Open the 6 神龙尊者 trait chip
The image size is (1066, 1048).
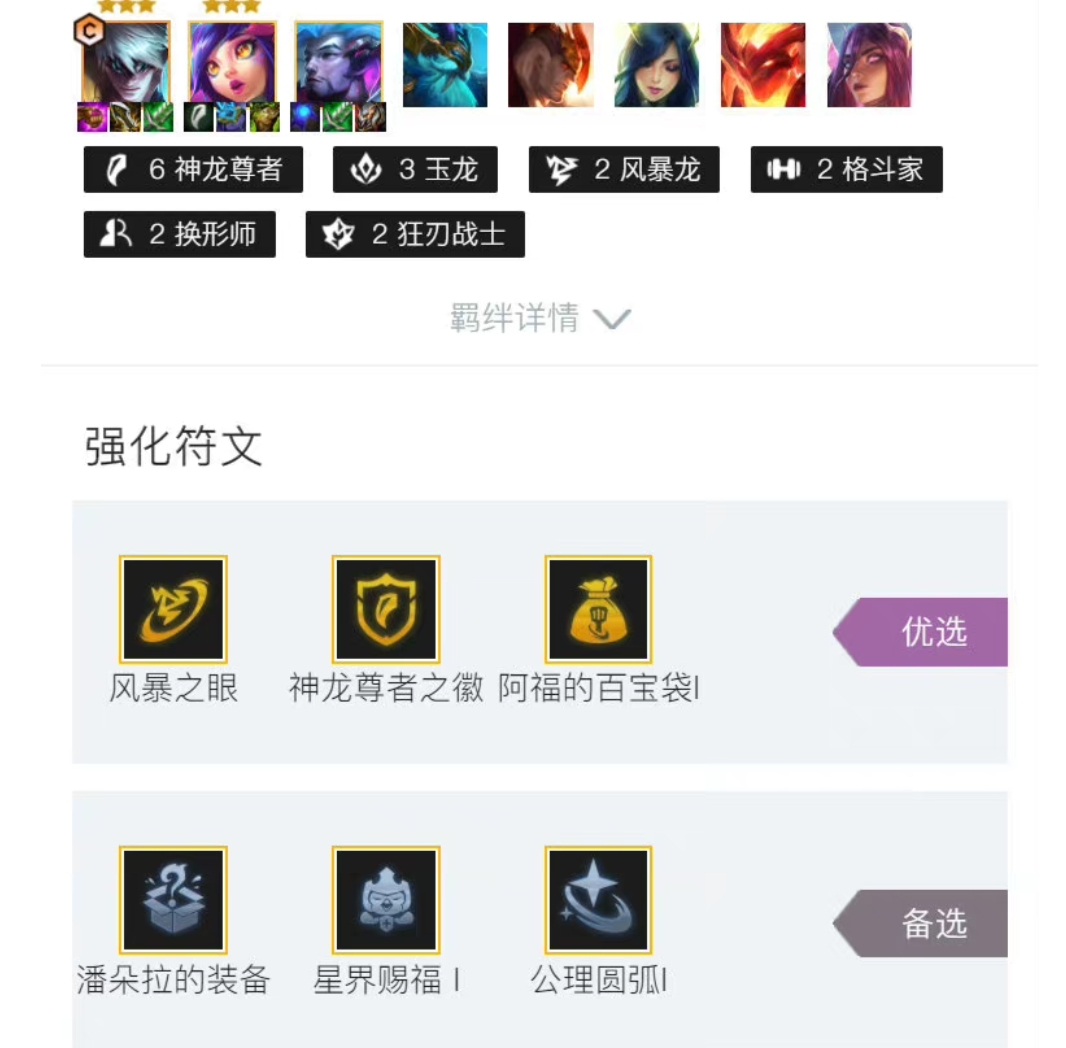[193, 170]
